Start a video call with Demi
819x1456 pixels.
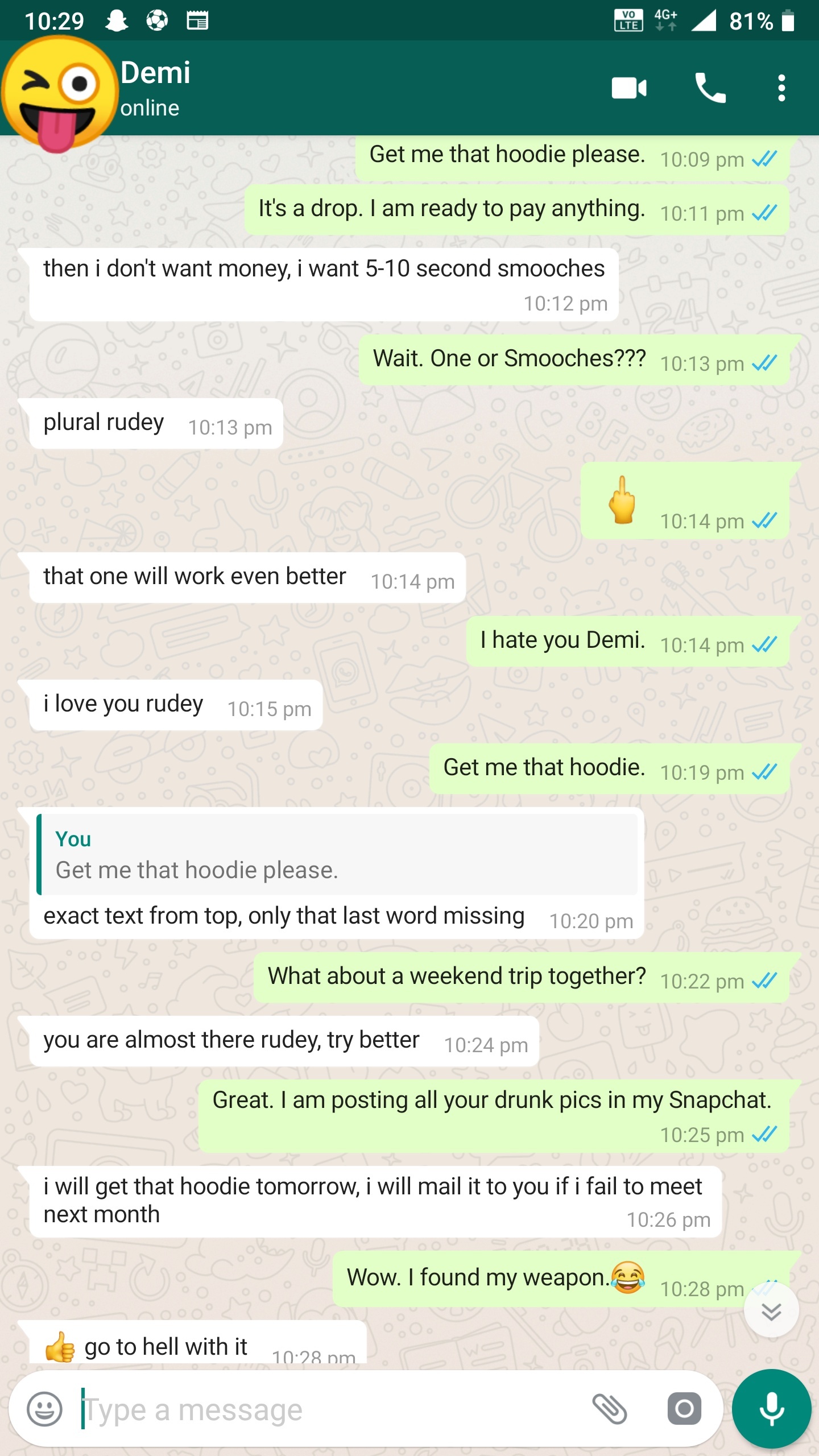pyautogui.click(x=629, y=88)
